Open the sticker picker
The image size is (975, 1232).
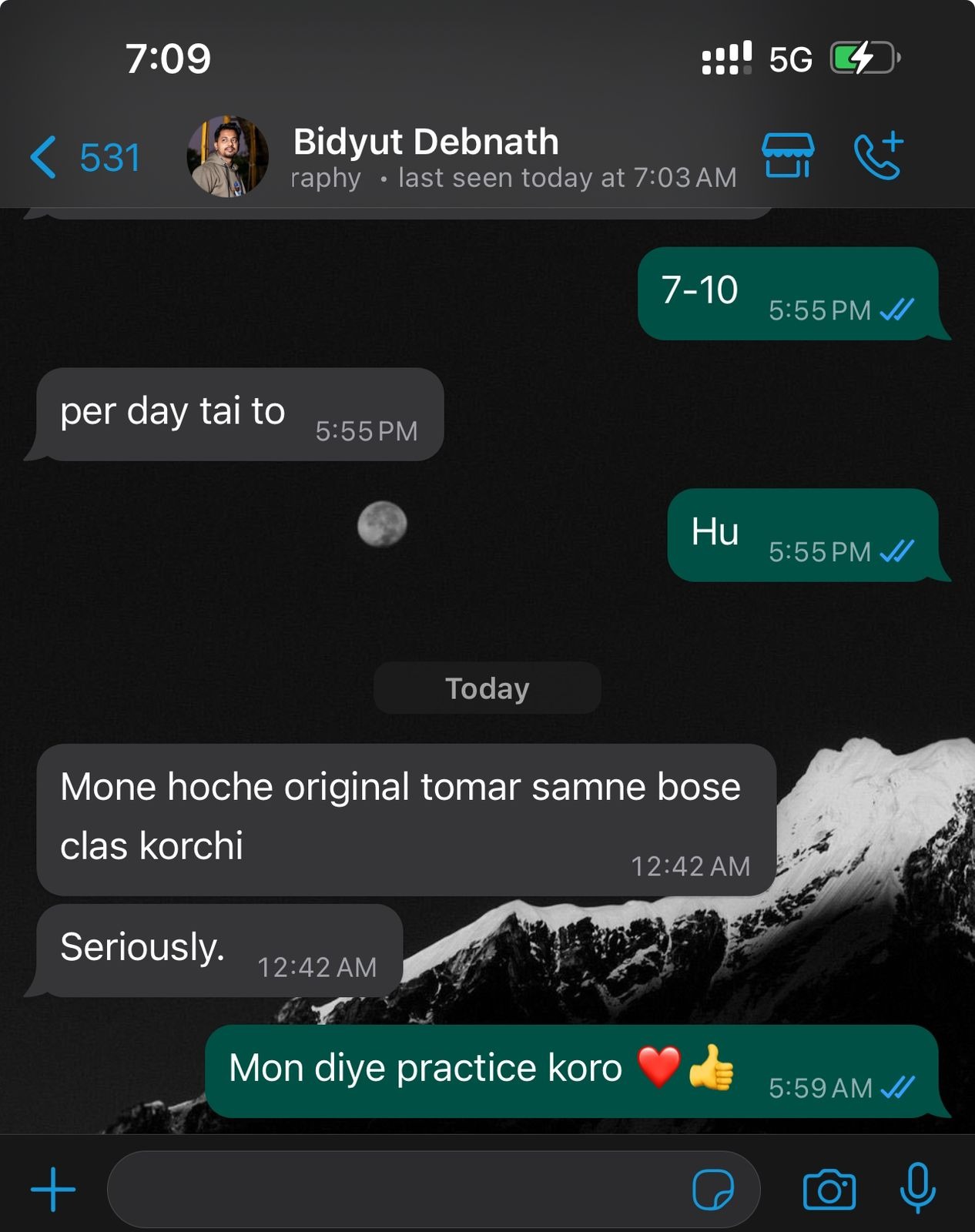(x=713, y=1190)
